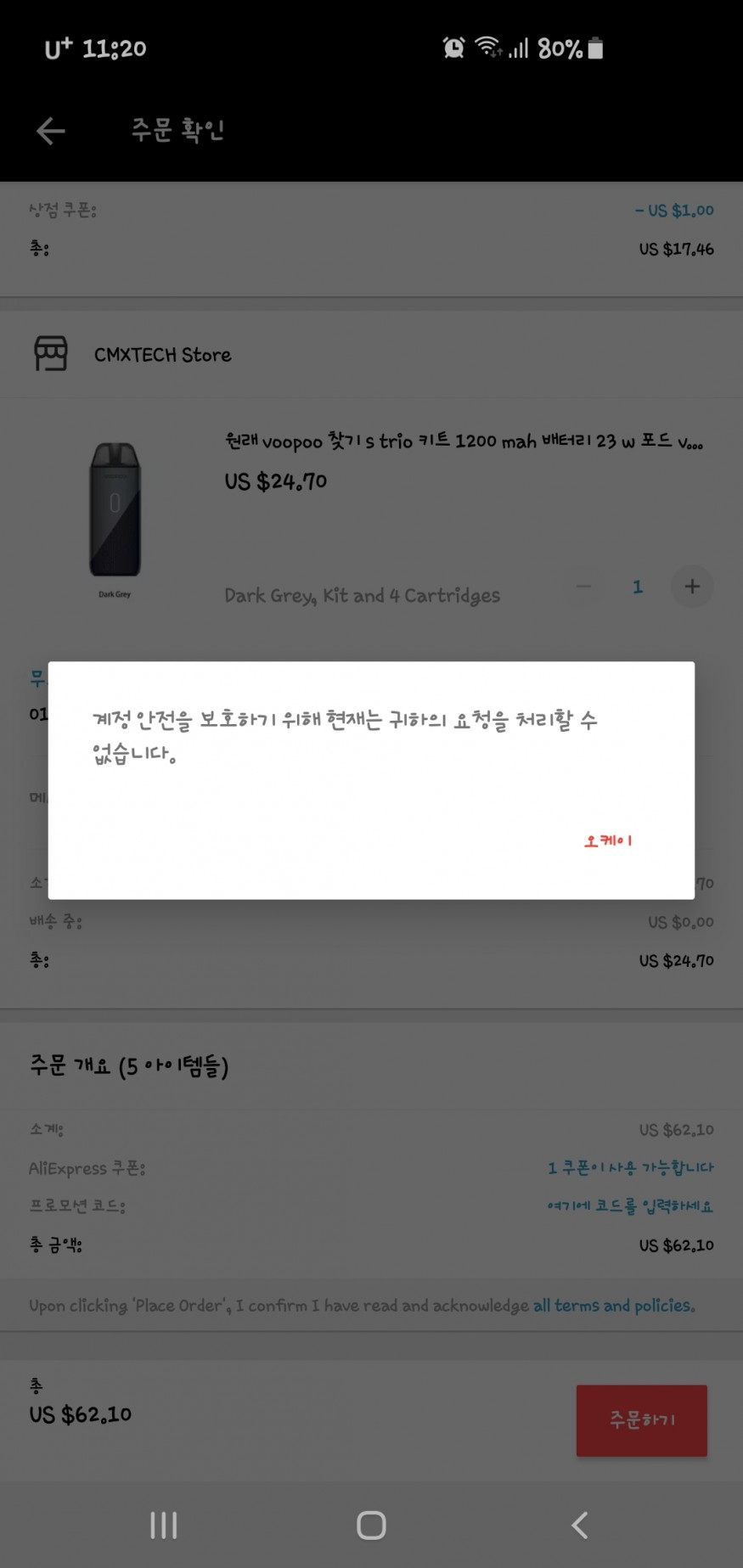
Task: Decrease the voopoo kit quantity
Action: coord(583,587)
